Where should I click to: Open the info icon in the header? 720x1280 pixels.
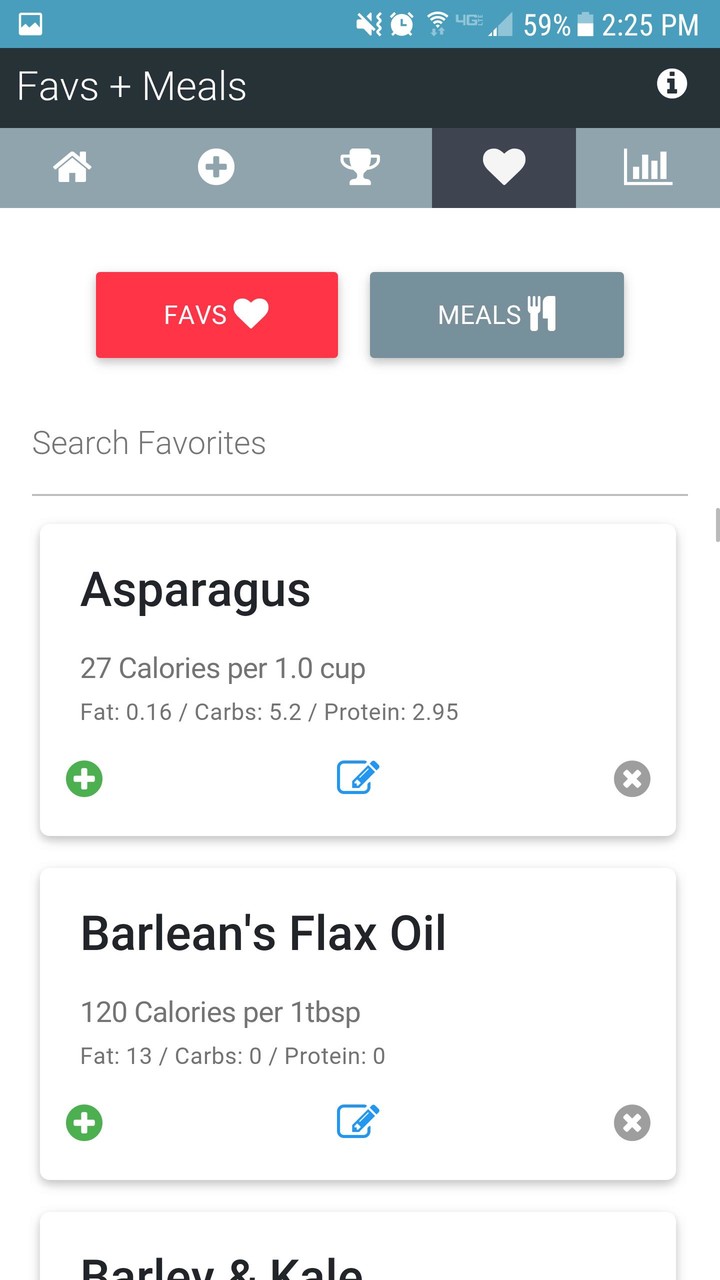coord(672,84)
